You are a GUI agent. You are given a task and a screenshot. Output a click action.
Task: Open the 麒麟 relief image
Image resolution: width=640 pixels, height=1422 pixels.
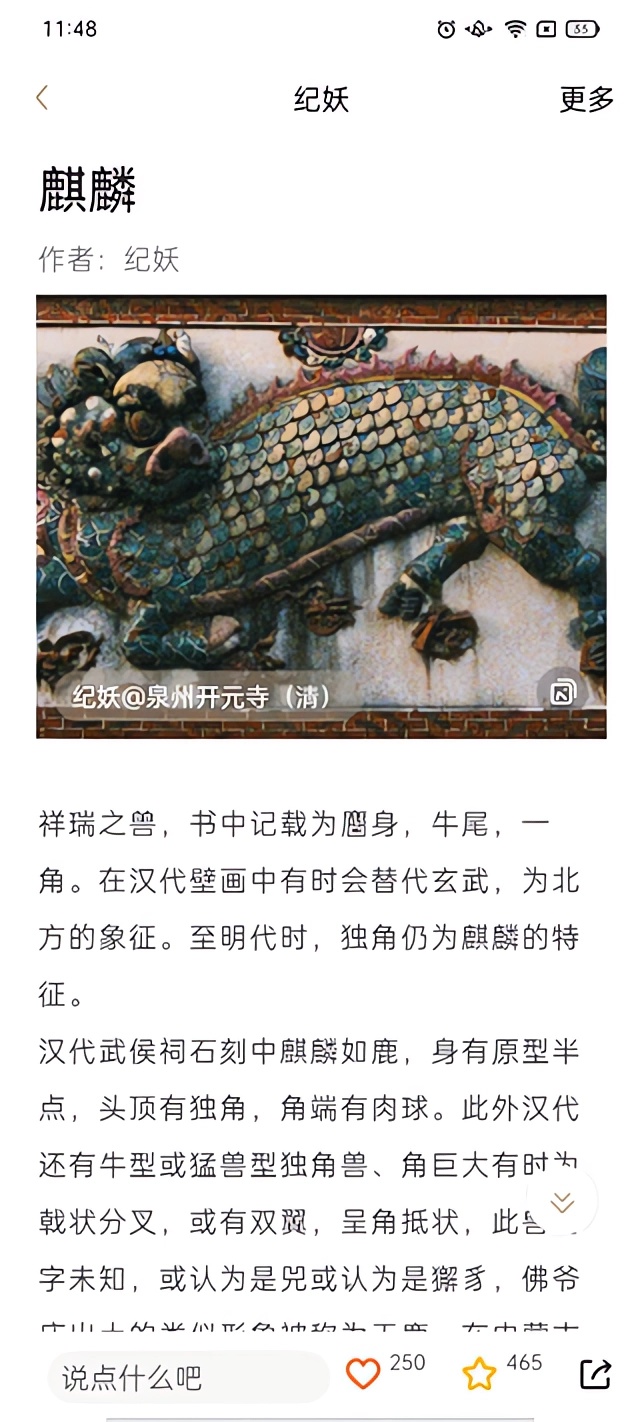tap(321, 500)
